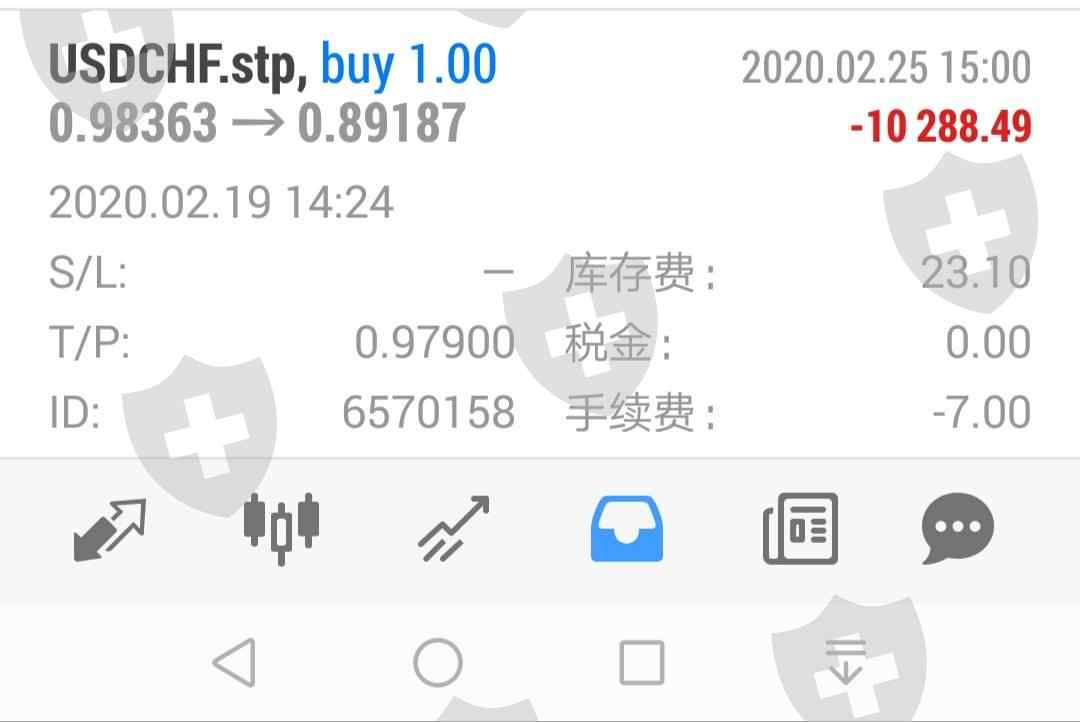Open the News tab
1080x722 pixels.
point(800,528)
